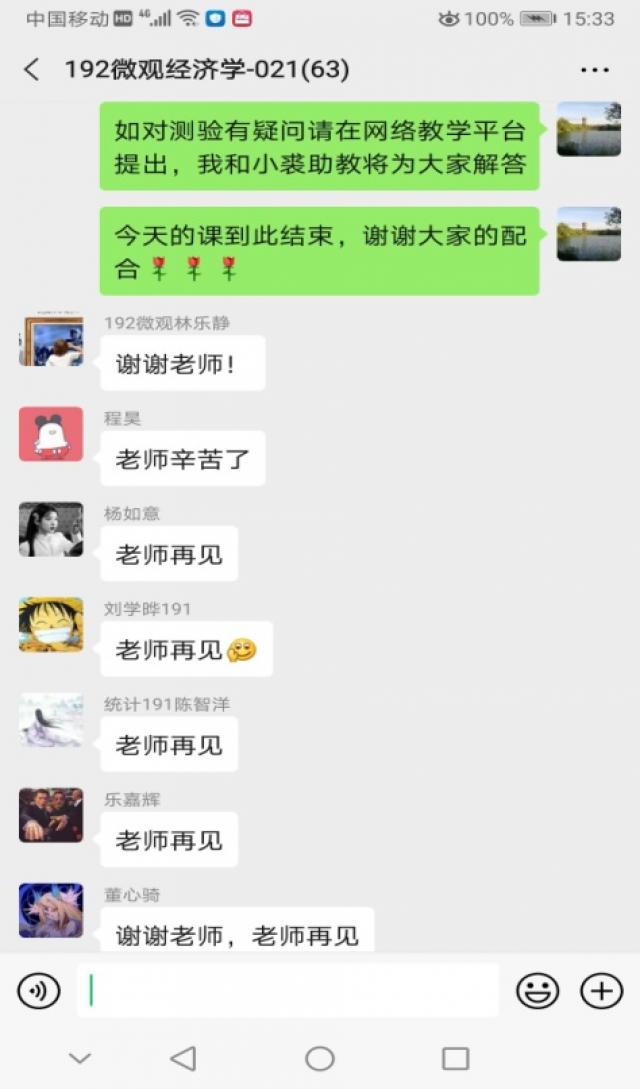Open the plus attachment menu
640x1089 pixels.
[x=601, y=991]
